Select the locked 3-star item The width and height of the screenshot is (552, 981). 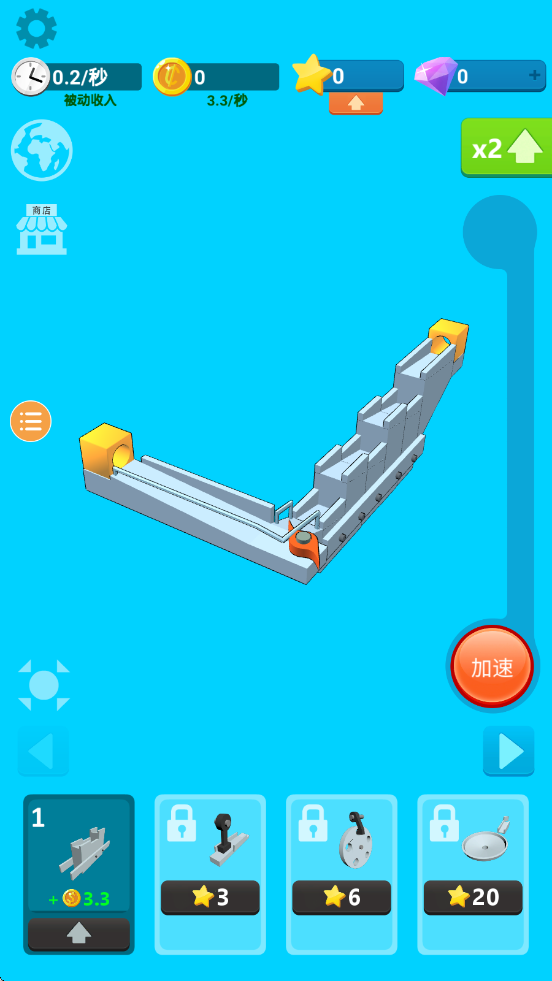tap(210, 873)
